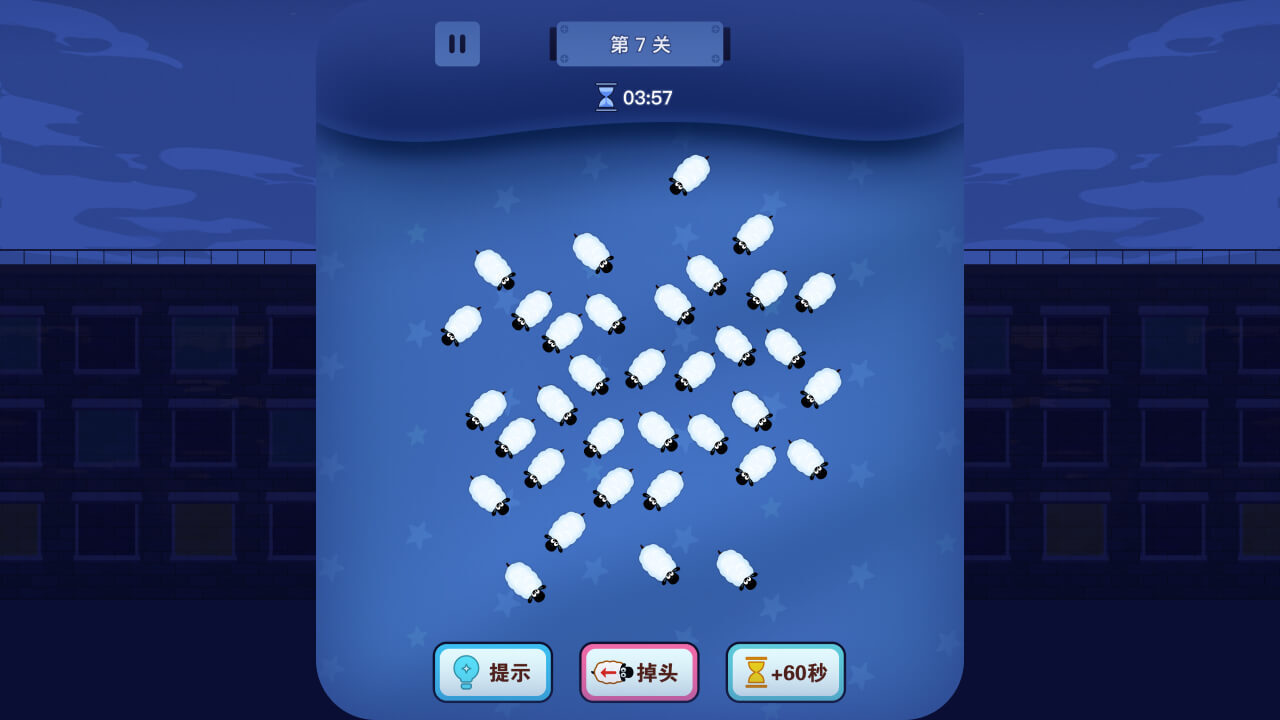This screenshot has width=1280, height=720.
Task: Add time with the +60秒 button
Action: [785, 672]
